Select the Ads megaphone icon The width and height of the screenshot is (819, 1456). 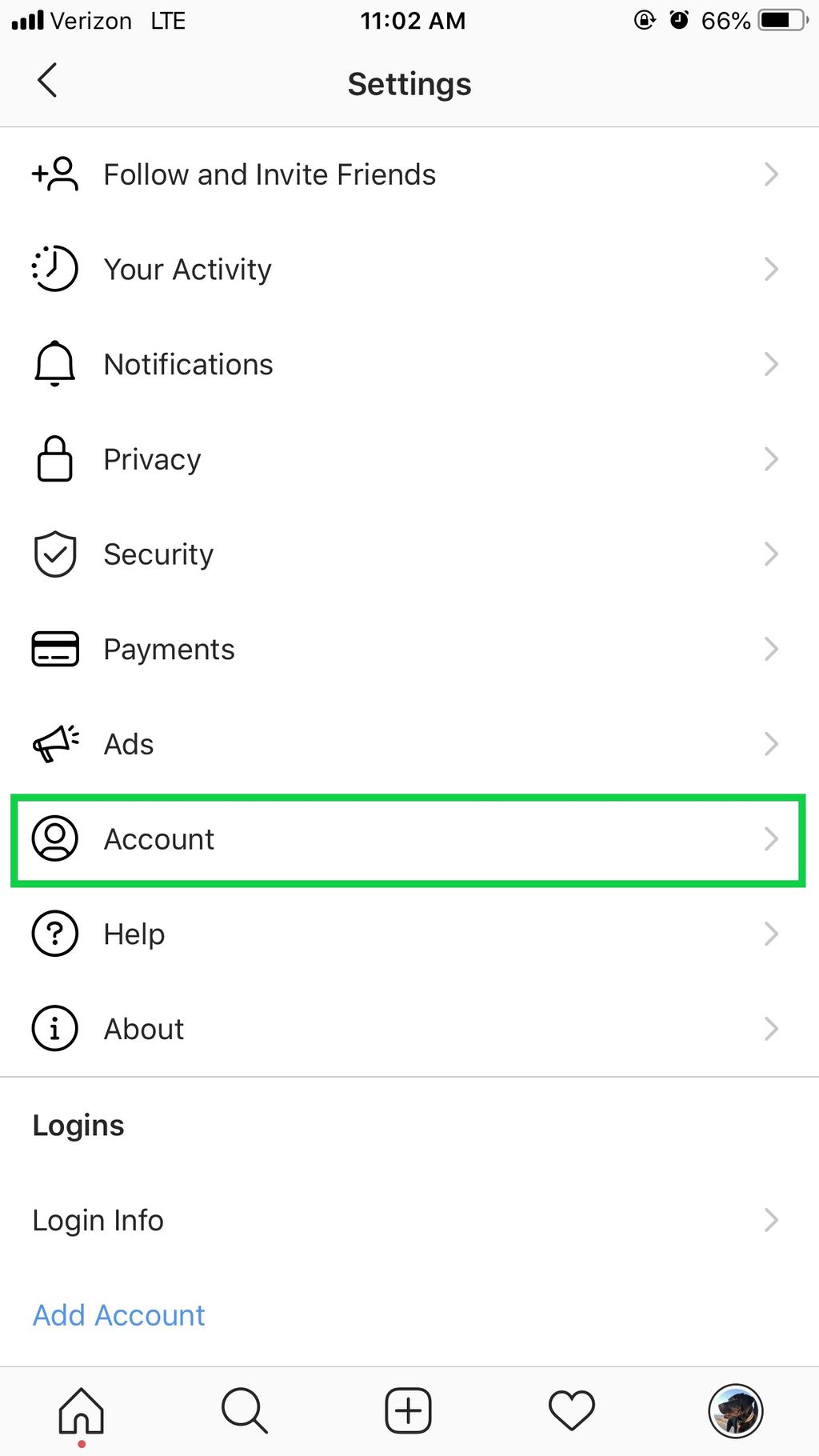point(53,743)
